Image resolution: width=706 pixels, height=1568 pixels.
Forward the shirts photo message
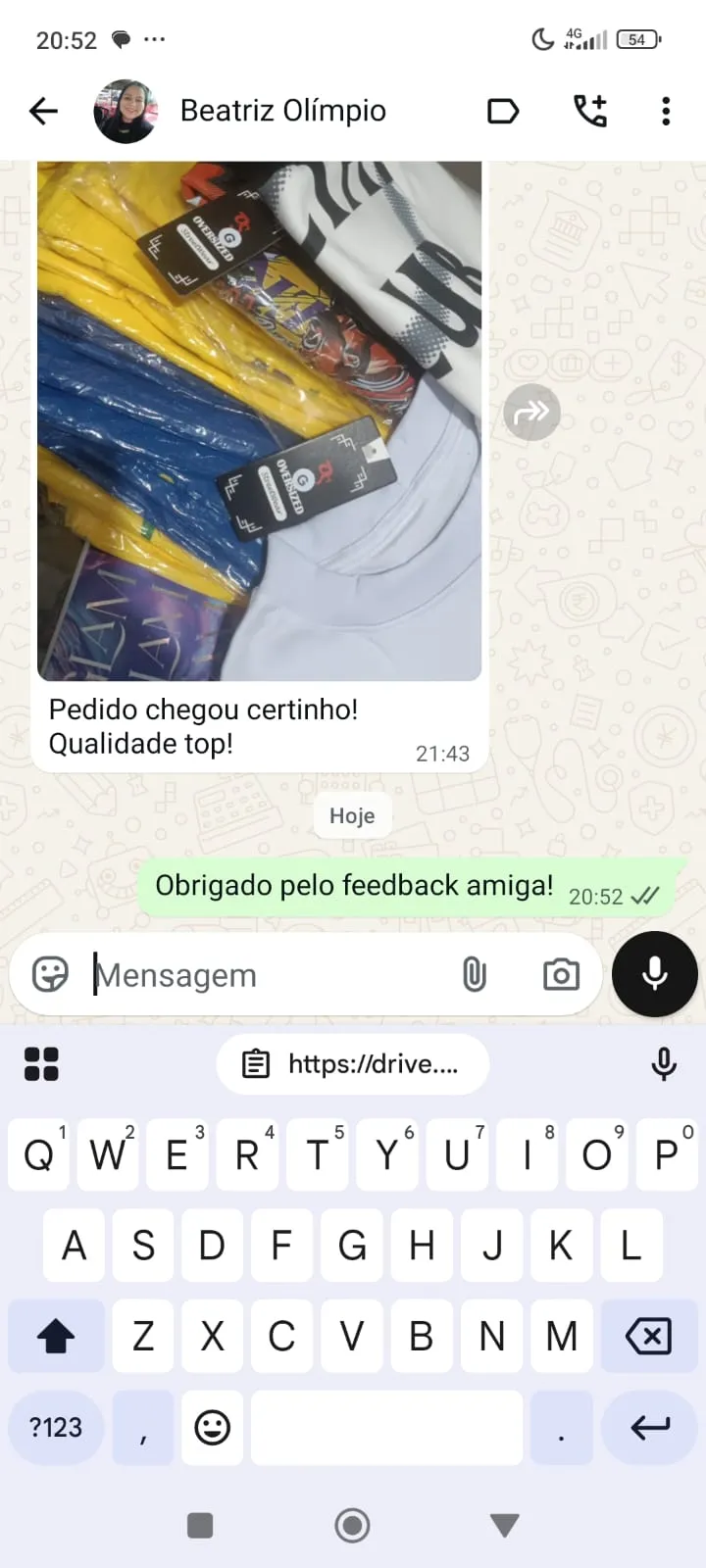click(531, 413)
